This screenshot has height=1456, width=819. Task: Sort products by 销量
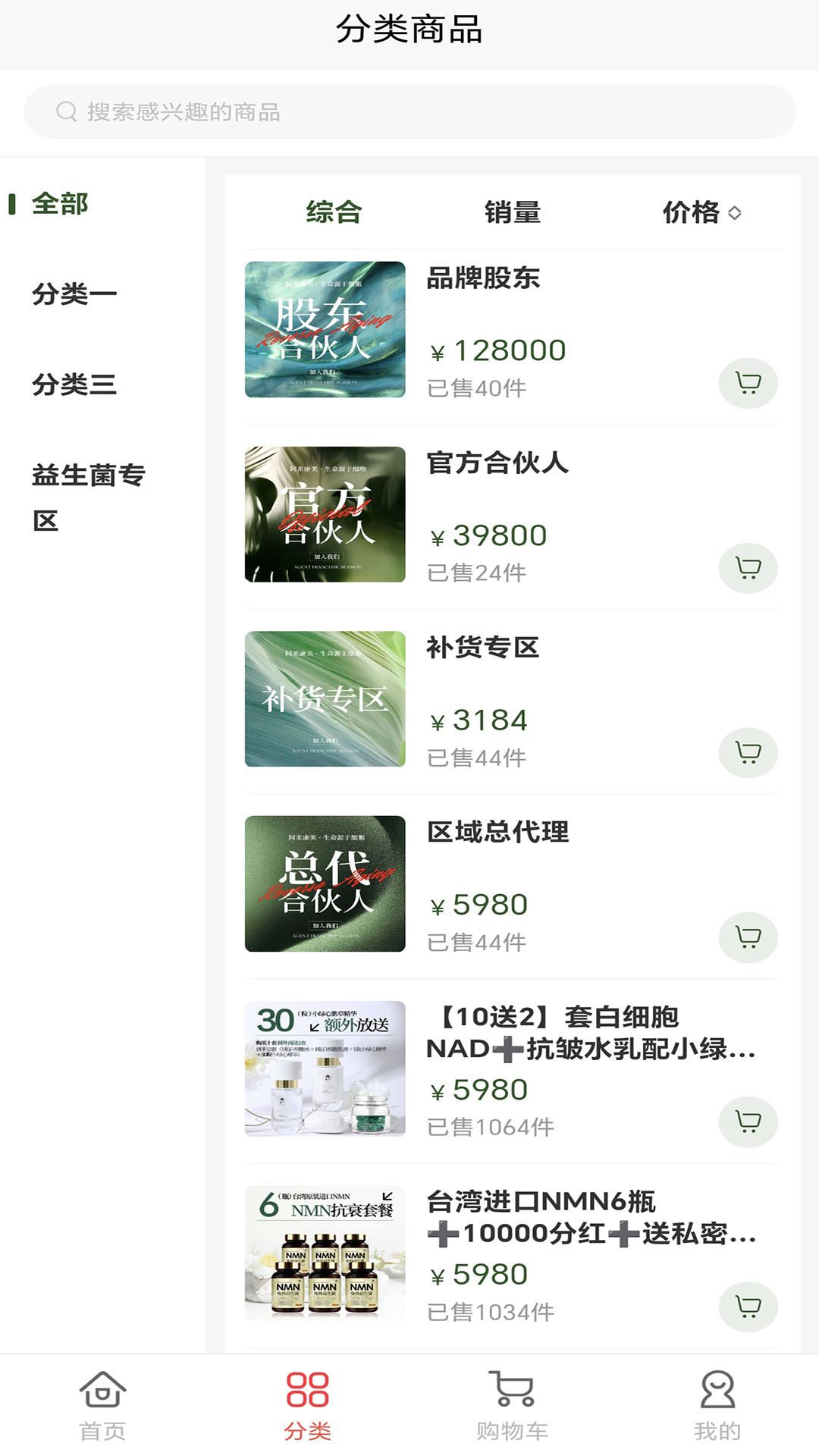513,212
